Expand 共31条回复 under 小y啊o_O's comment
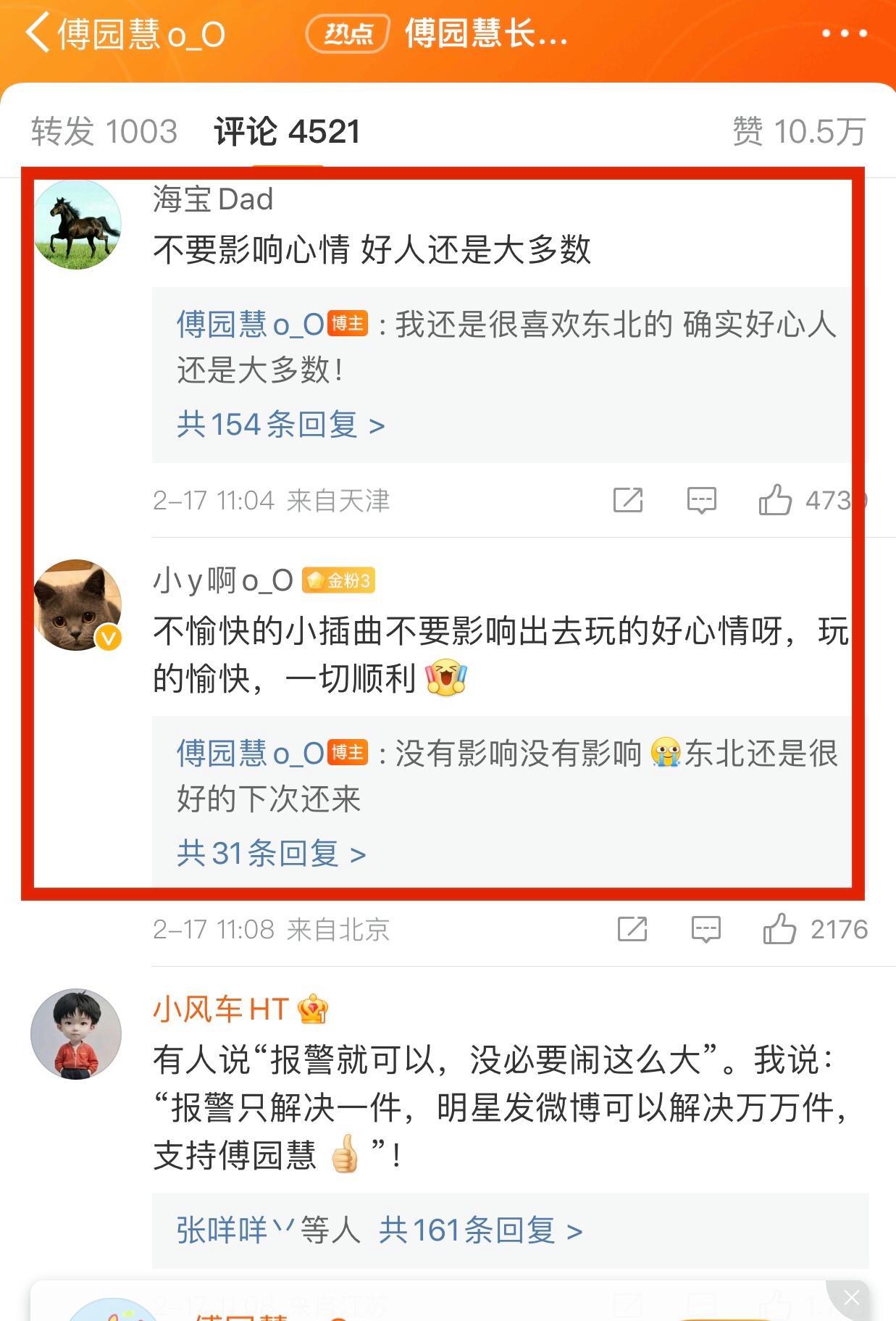Image resolution: width=896 pixels, height=1321 pixels. click(x=272, y=854)
